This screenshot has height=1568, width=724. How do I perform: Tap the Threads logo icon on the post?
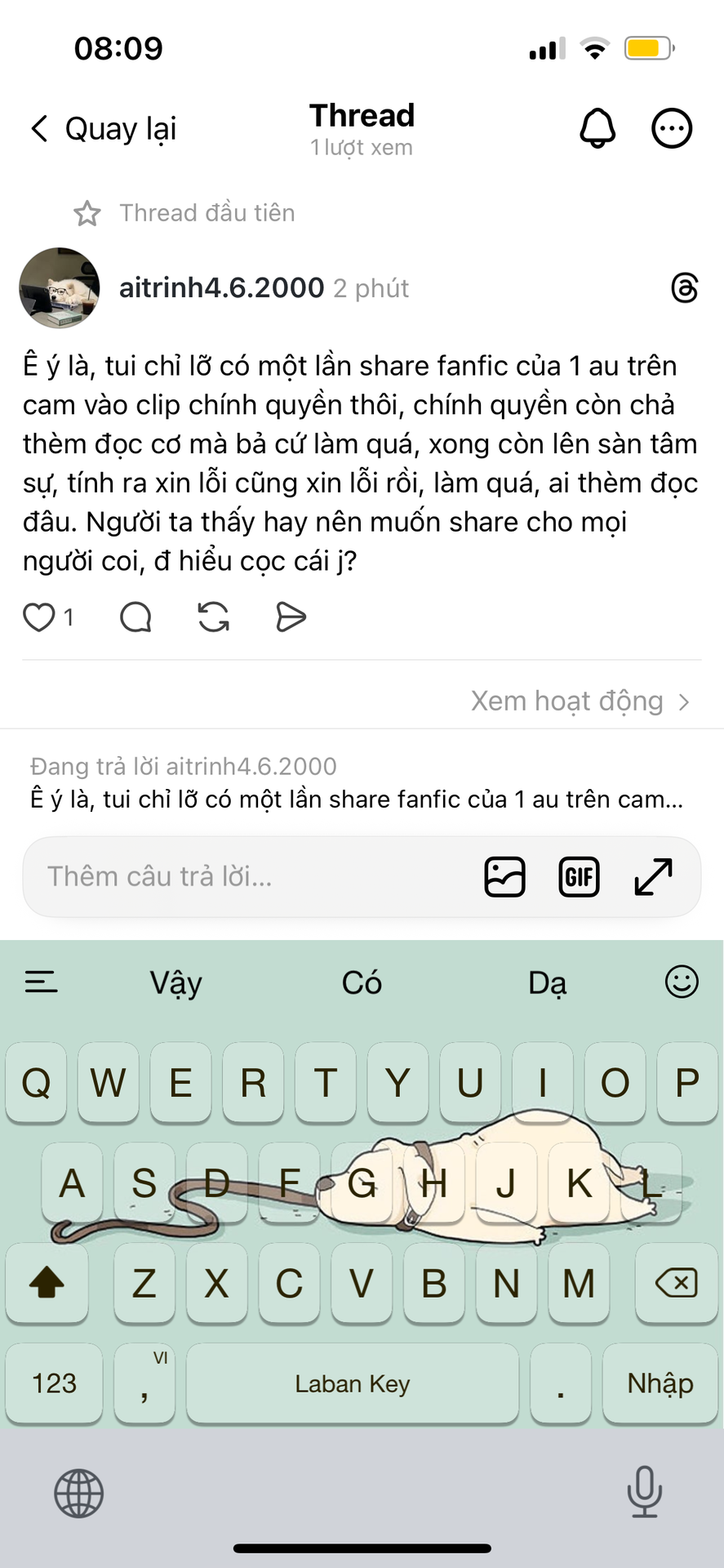pyautogui.click(x=684, y=288)
